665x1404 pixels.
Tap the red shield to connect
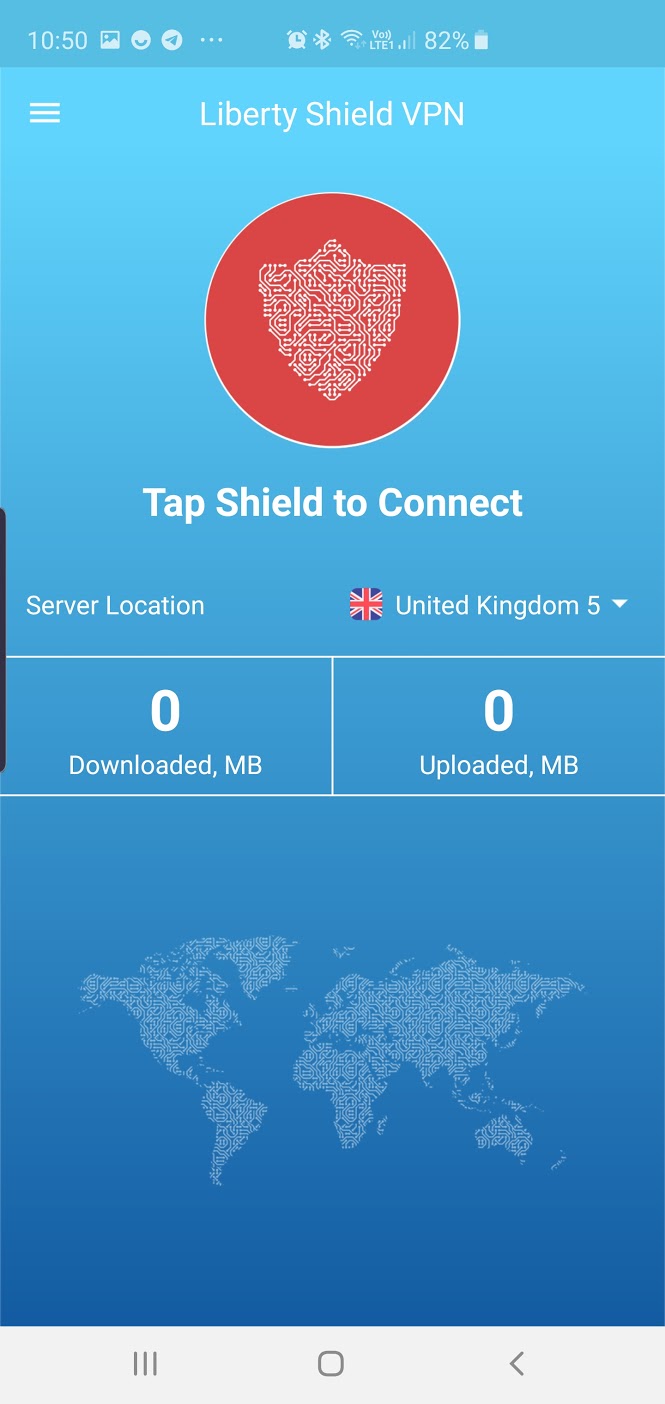coord(332,320)
